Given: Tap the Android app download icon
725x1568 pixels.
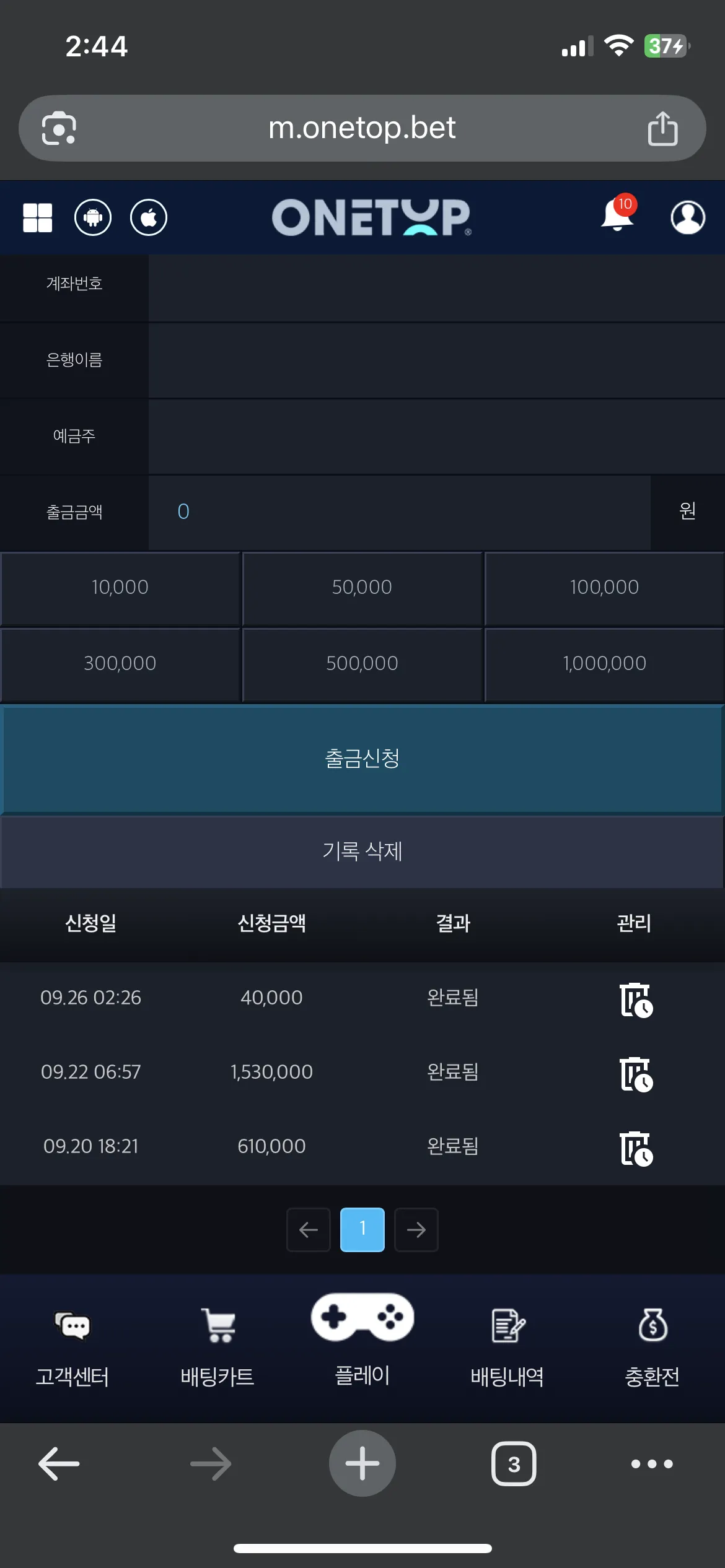Looking at the screenshot, I should 93,218.
